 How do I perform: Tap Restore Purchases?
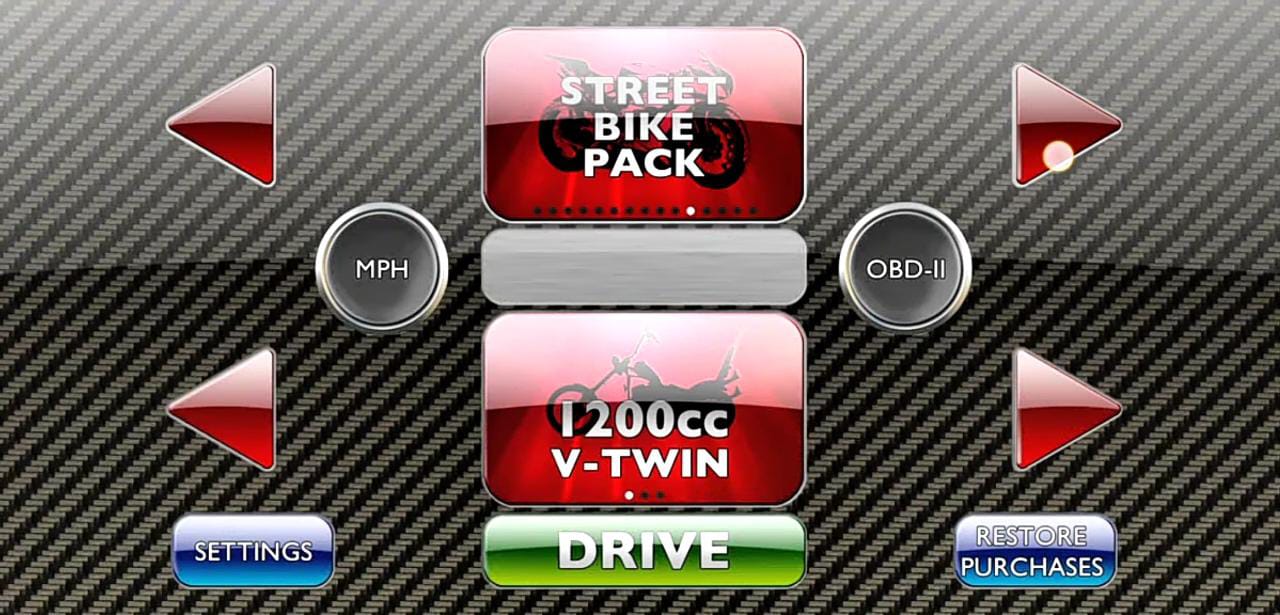(1034, 551)
